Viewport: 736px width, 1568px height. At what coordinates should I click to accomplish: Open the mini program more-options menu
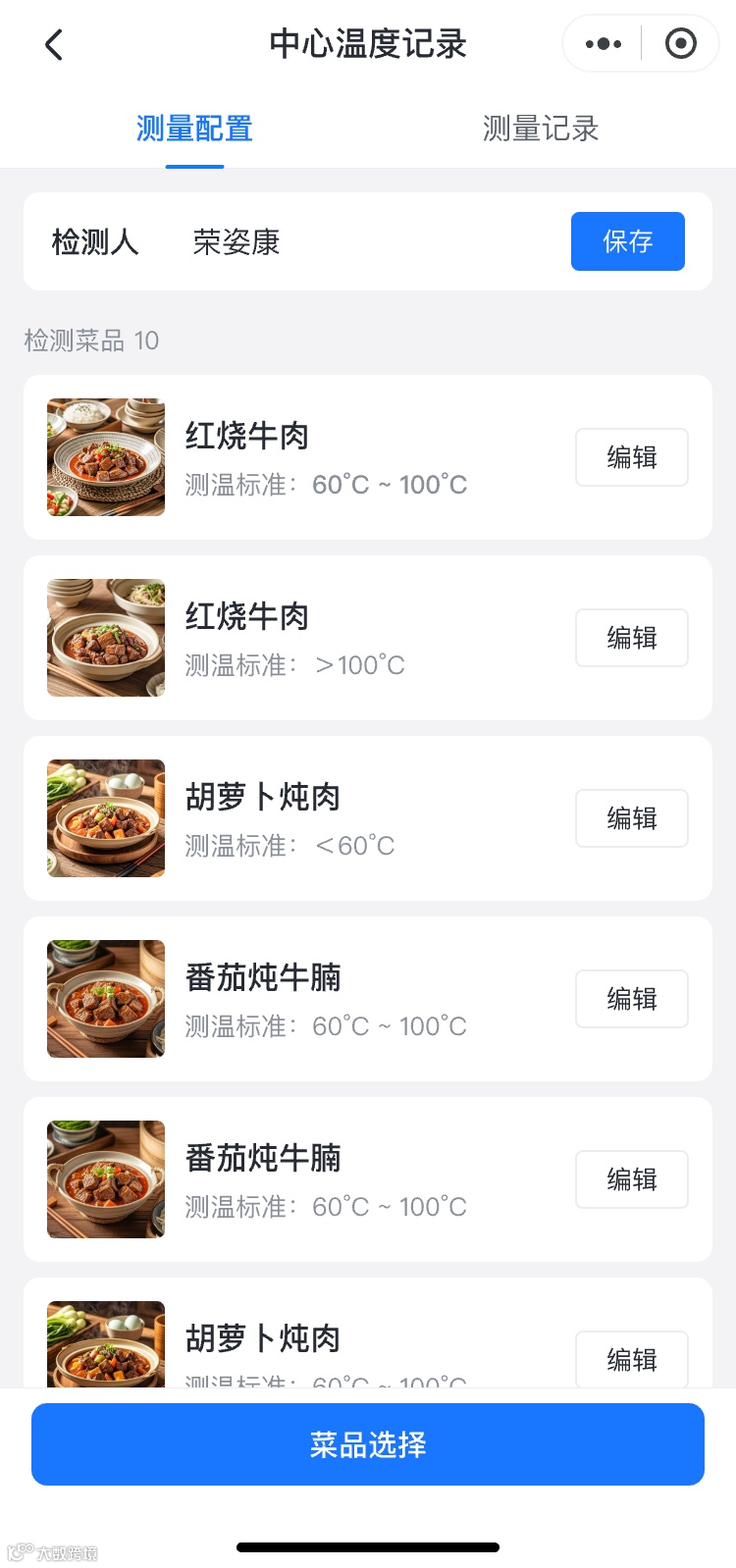[x=603, y=44]
